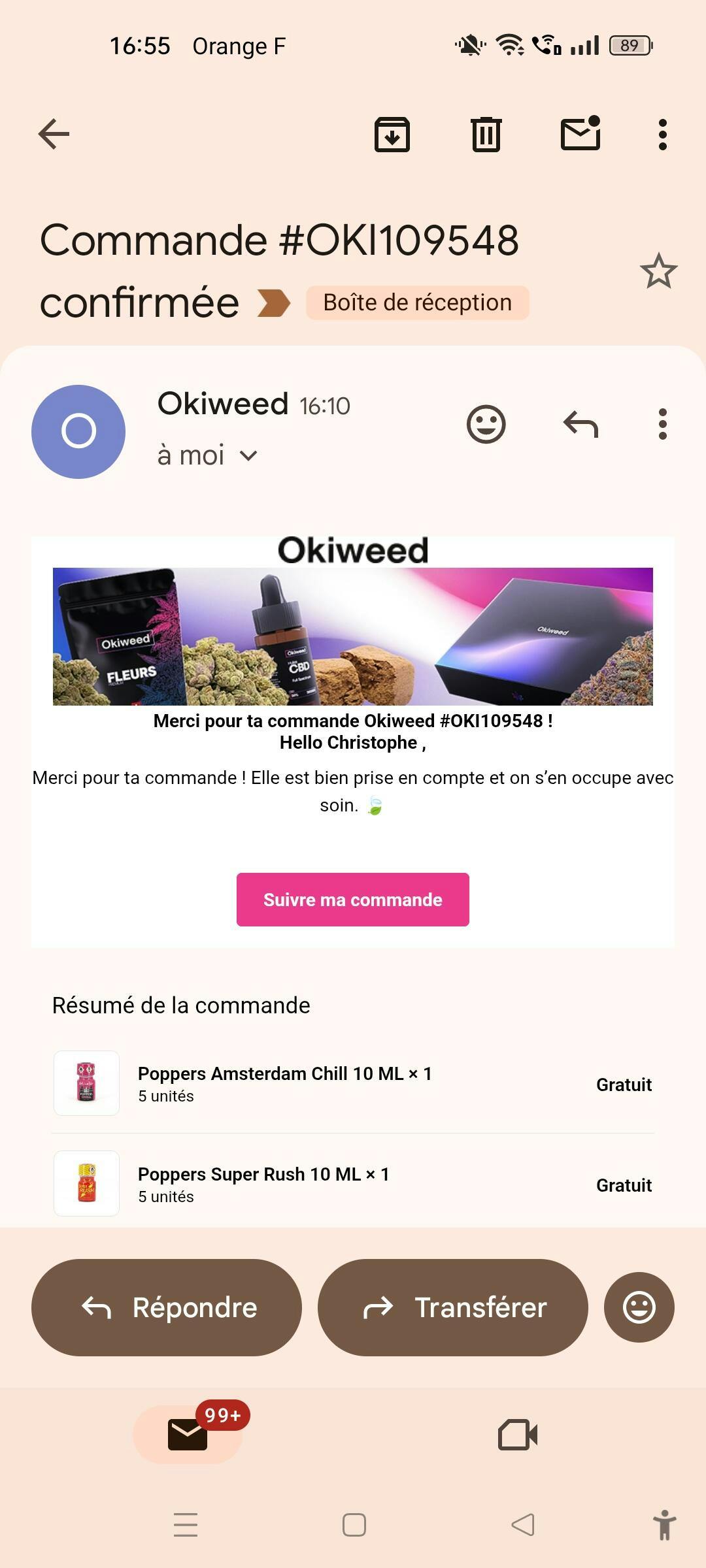Image resolution: width=706 pixels, height=1568 pixels.
Task: Add emoji reaction next to sender name
Action: point(486,425)
